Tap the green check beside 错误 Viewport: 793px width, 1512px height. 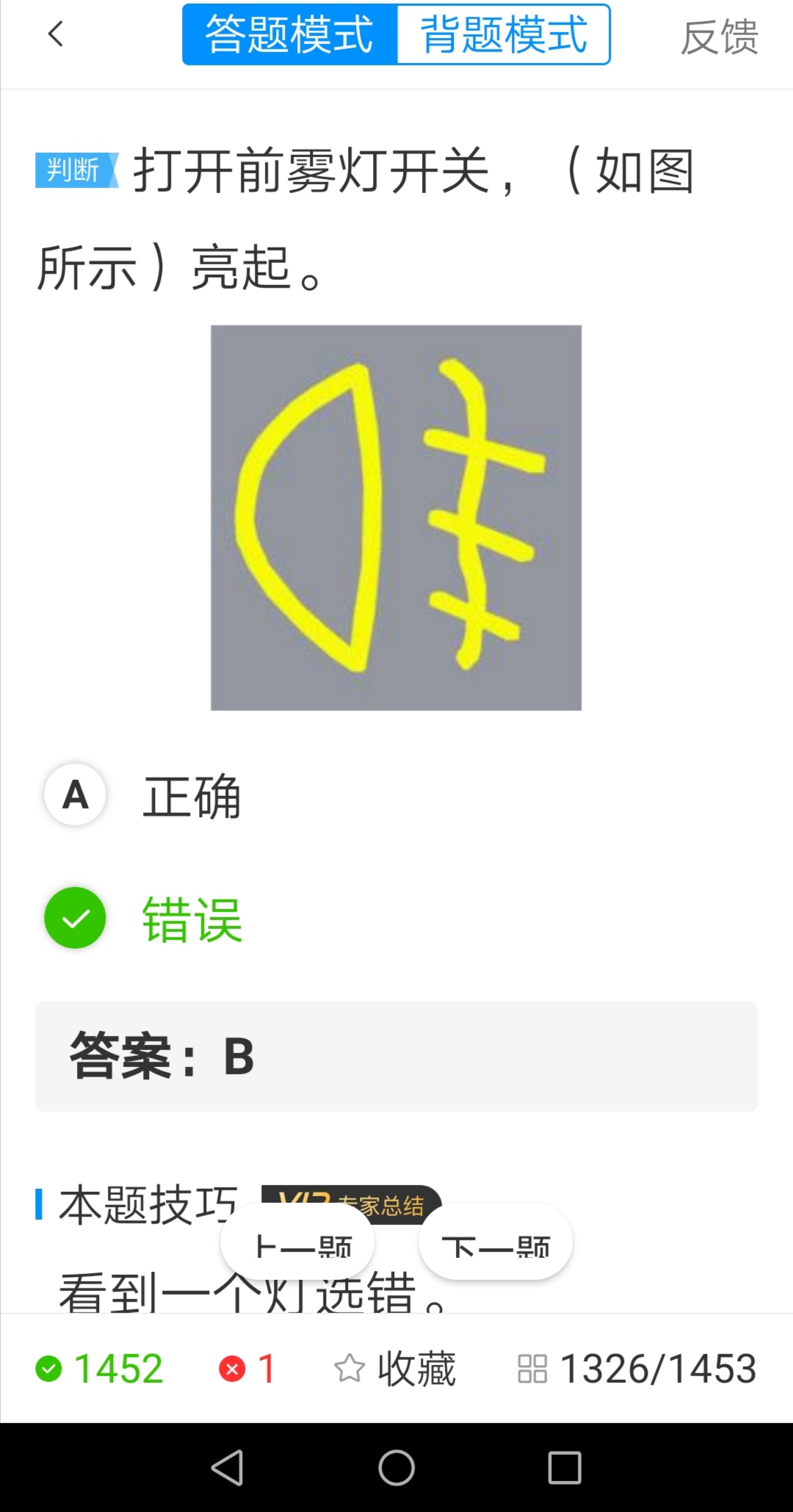tap(74, 918)
